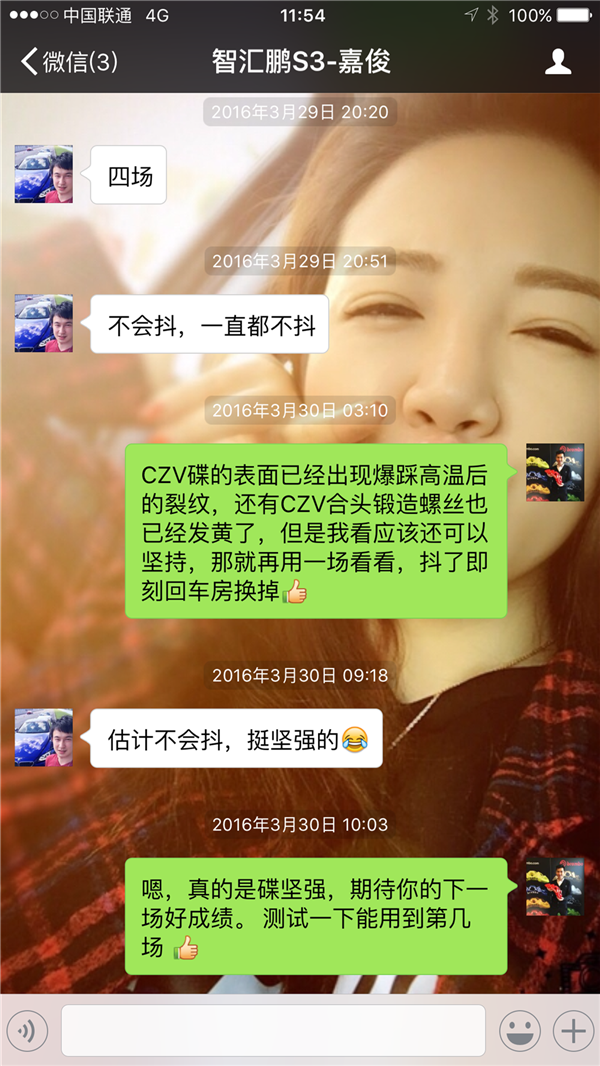Open my avatar beside the CZV碟 message

point(555,473)
